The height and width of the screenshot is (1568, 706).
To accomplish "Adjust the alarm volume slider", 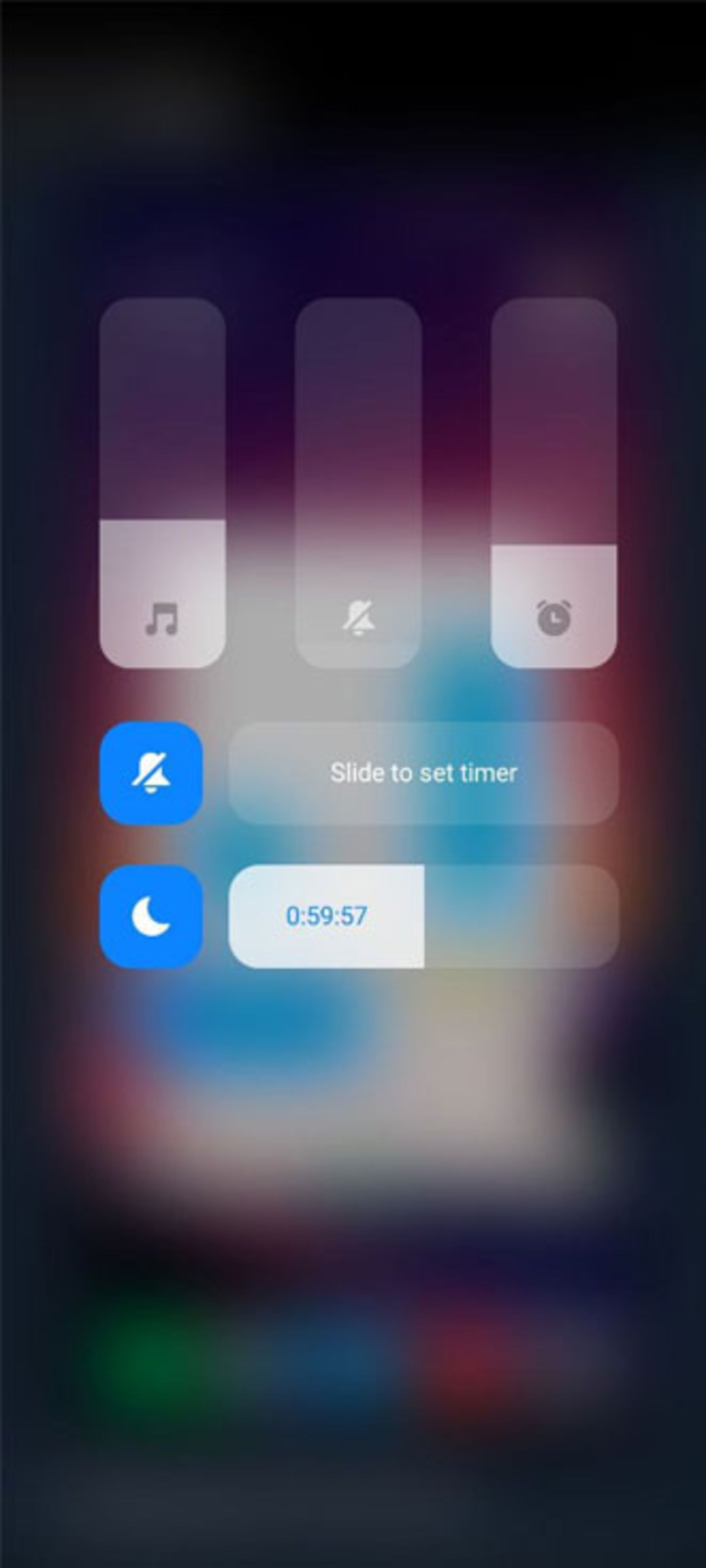I will [554, 483].
